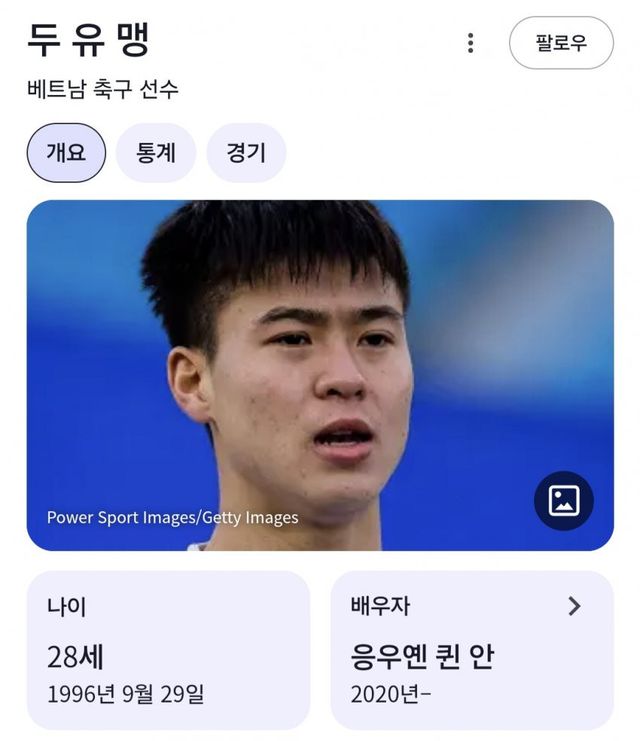
Task: Select the 개요 overview tab
Action: click(66, 153)
